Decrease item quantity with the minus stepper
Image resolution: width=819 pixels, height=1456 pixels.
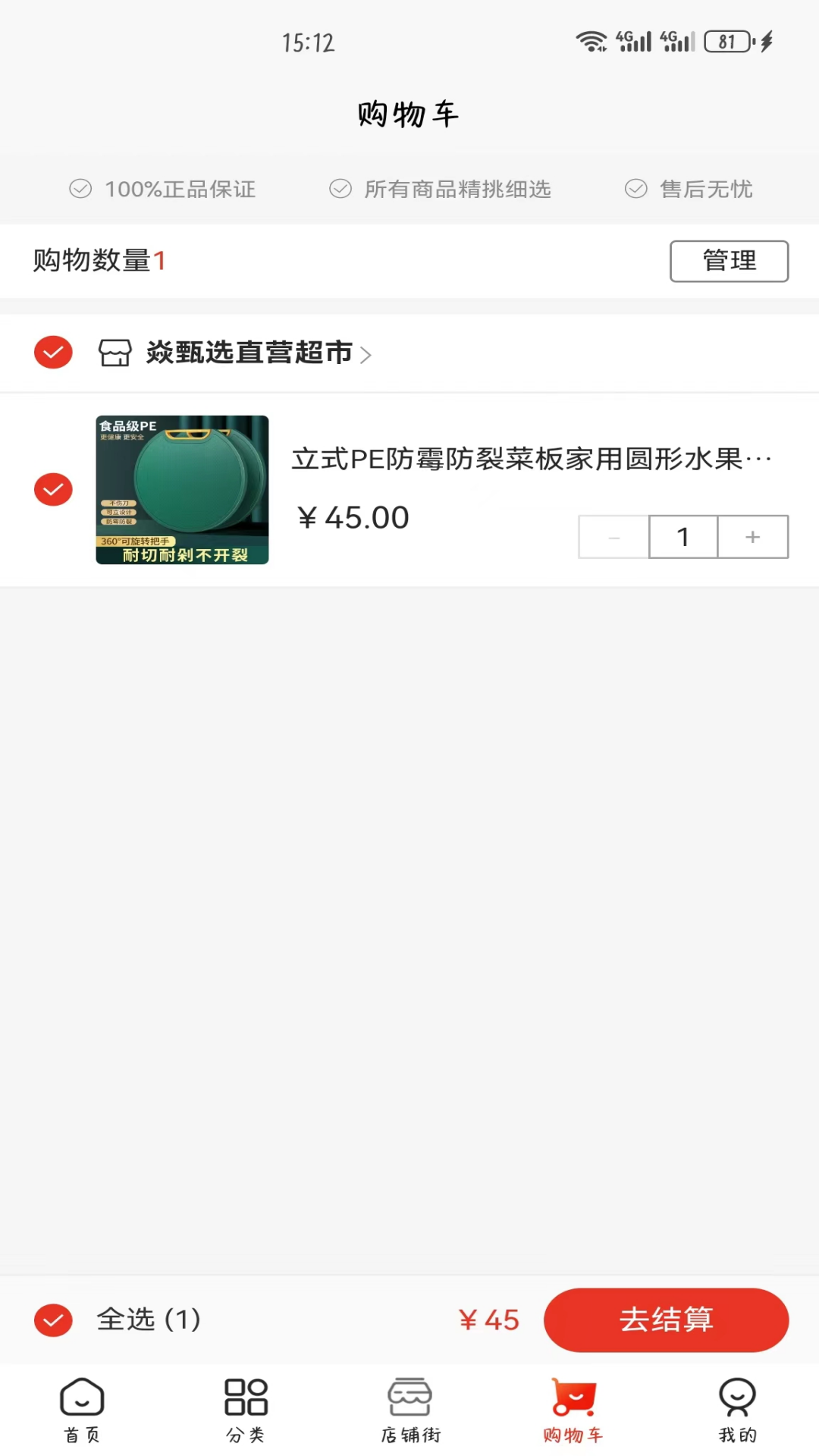point(613,536)
